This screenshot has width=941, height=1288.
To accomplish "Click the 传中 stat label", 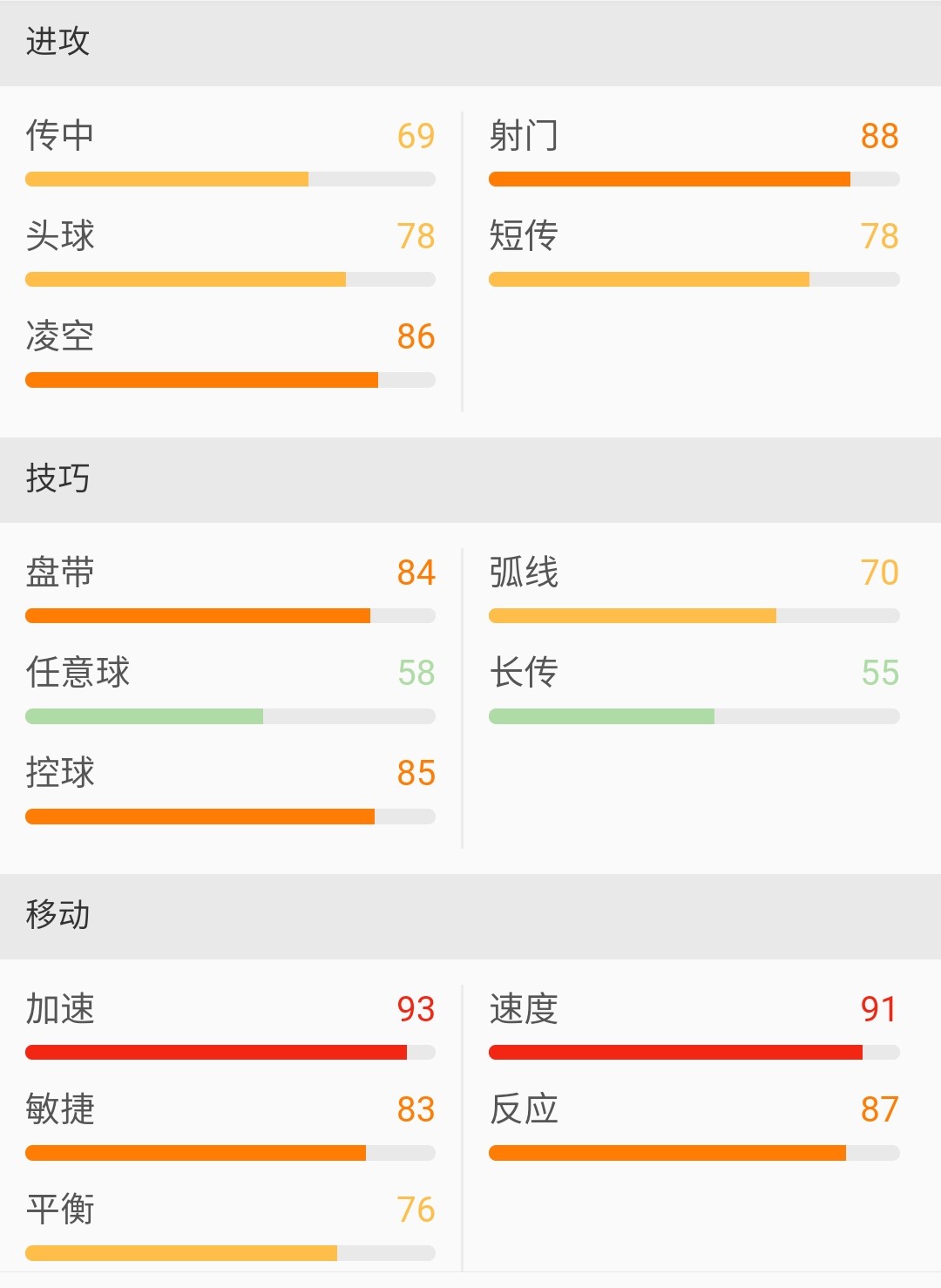I will [x=59, y=136].
